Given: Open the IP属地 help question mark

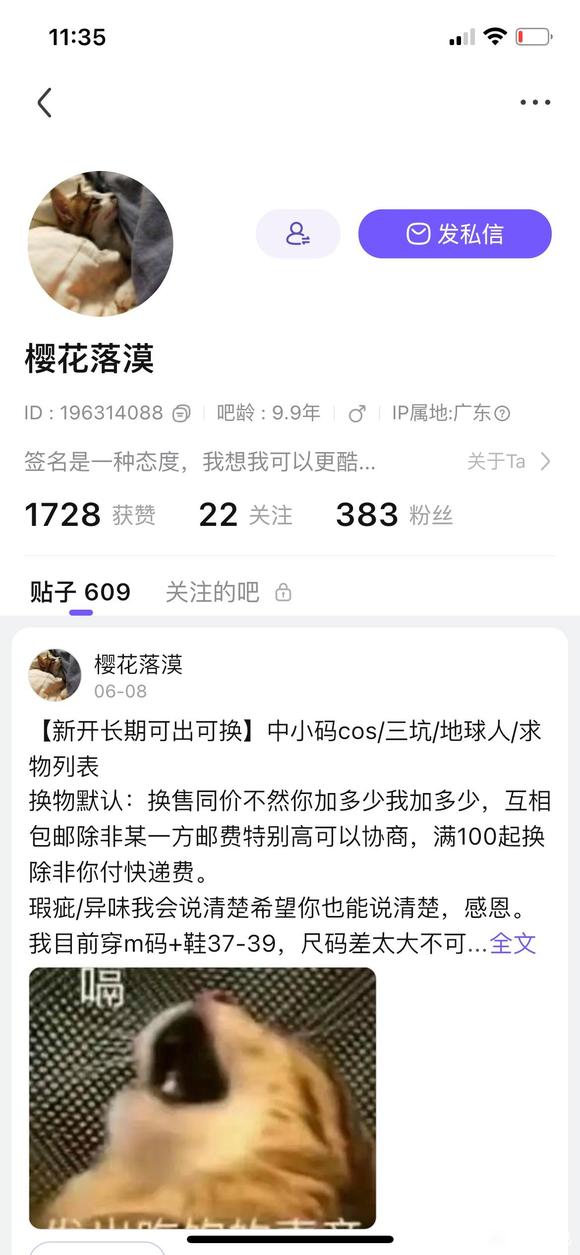Looking at the screenshot, I should 502,413.
